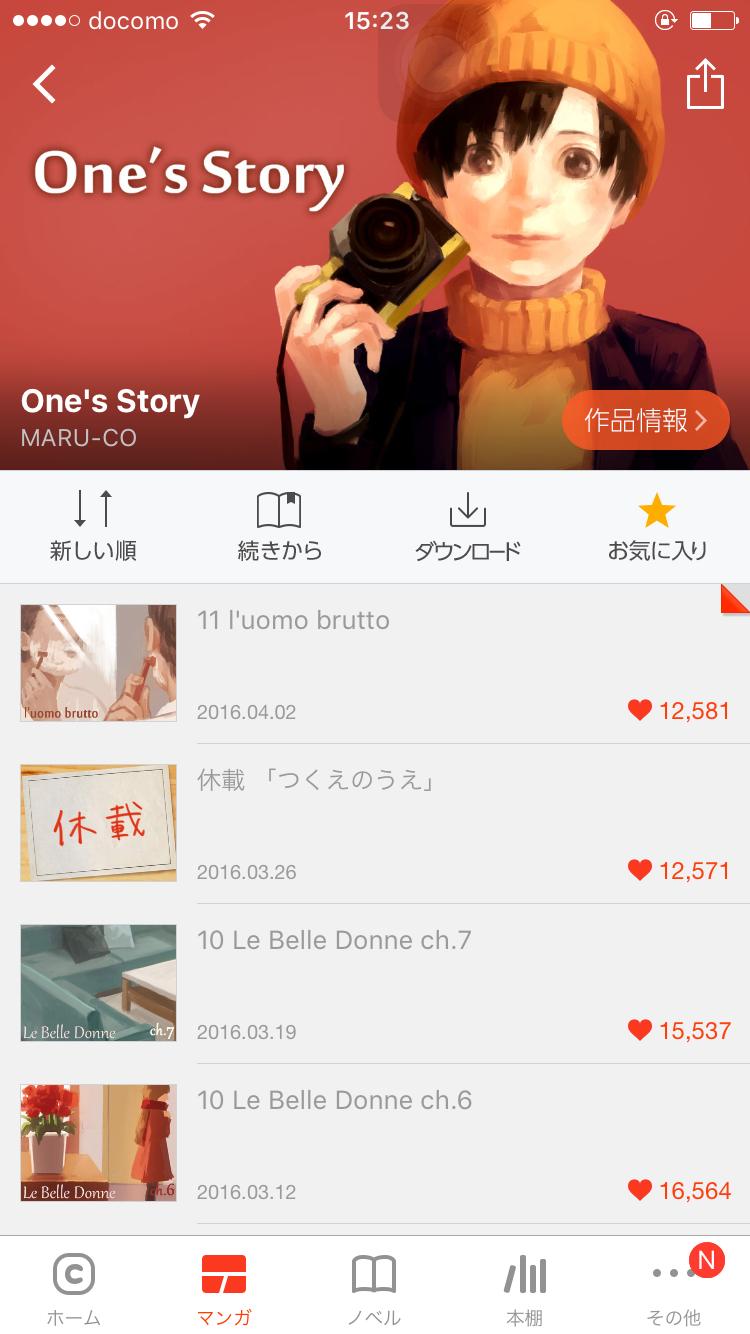This screenshot has width=750, height=1334.
Task: Select the マンガ tab
Action: pos(224,1287)
